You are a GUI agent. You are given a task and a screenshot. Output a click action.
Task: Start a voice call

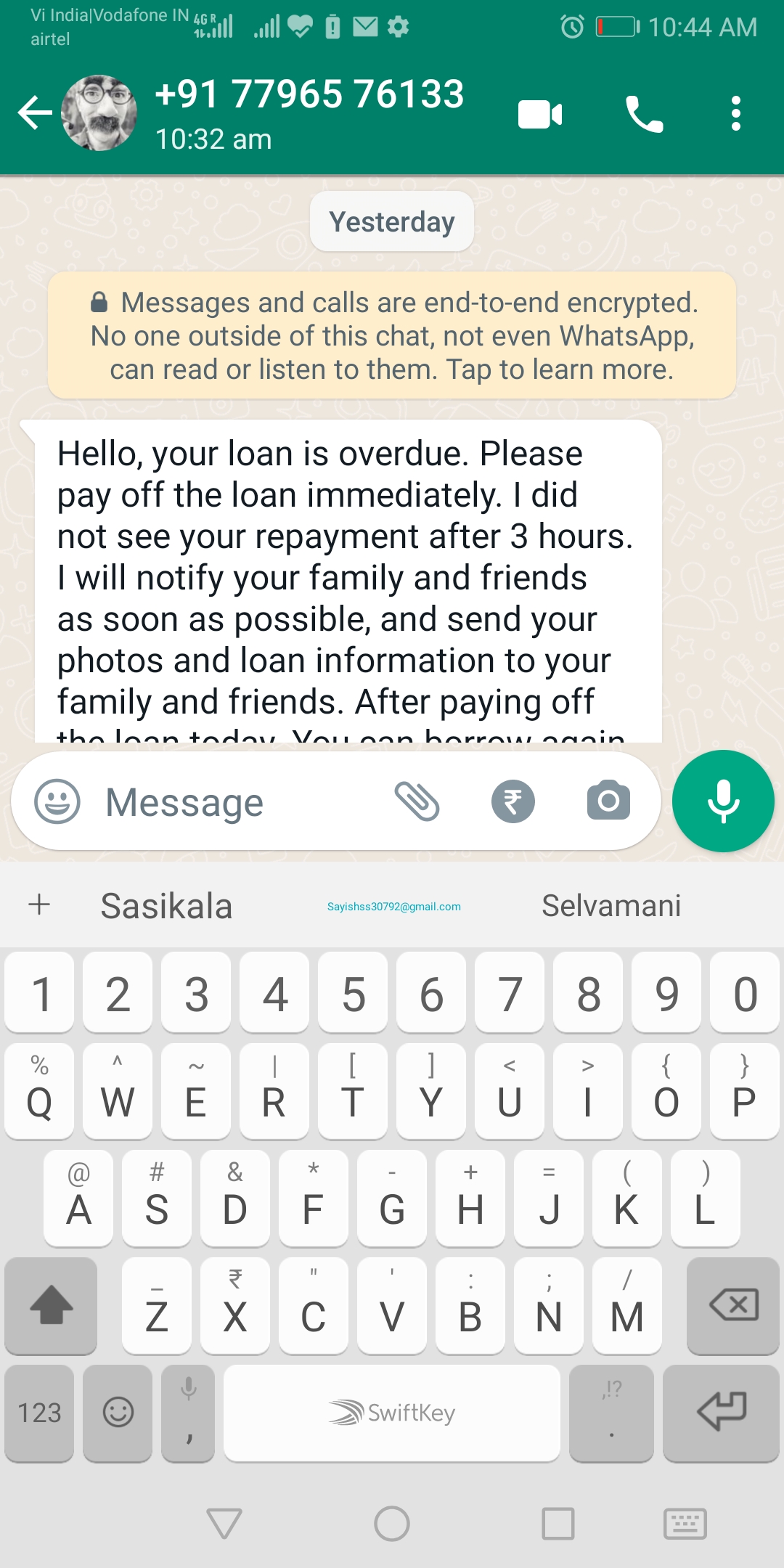pyautogui.click(x=644, y=115)
